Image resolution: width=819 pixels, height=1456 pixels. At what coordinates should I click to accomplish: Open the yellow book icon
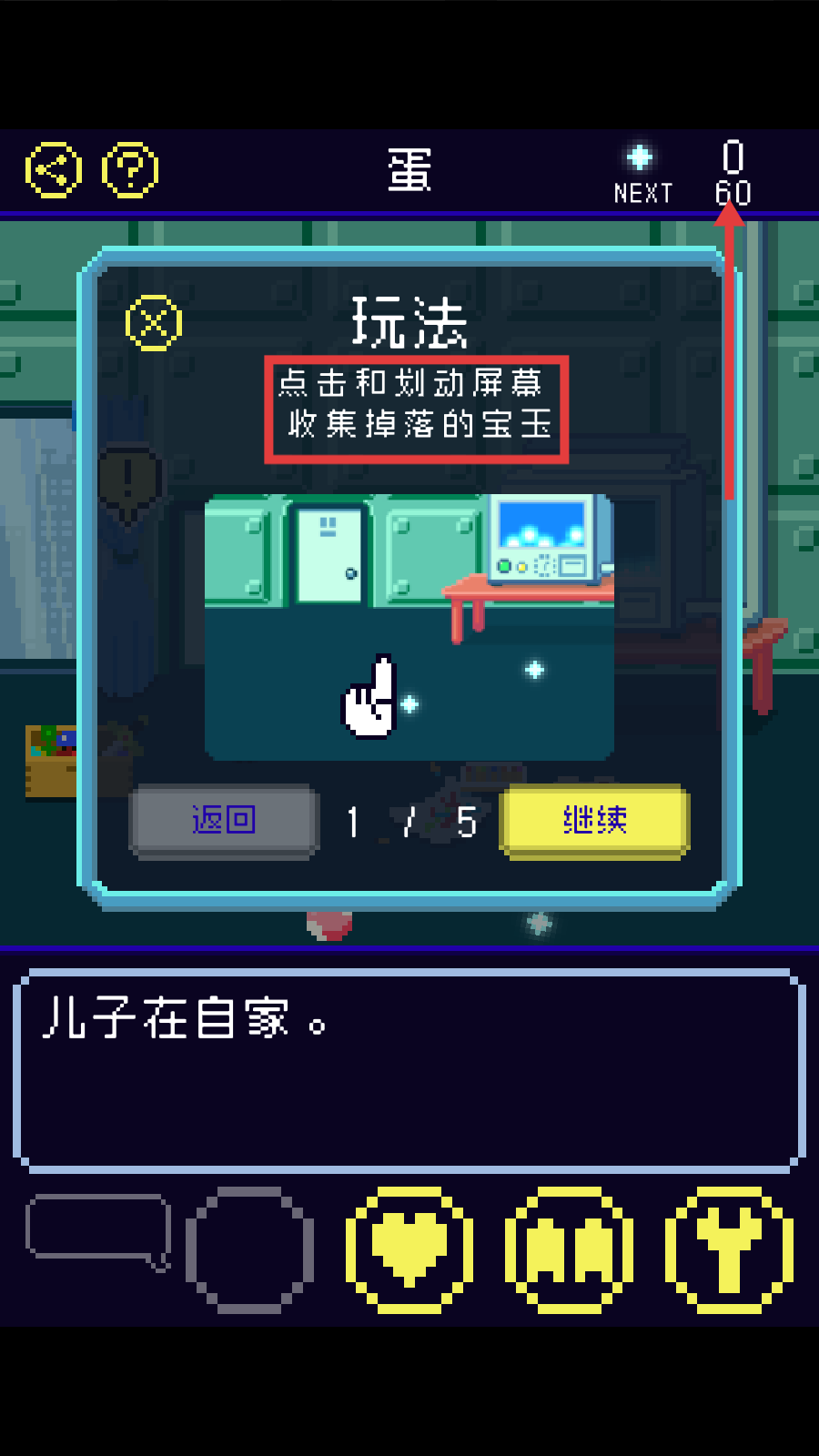pyautogui.click(x=570, y=1249)
